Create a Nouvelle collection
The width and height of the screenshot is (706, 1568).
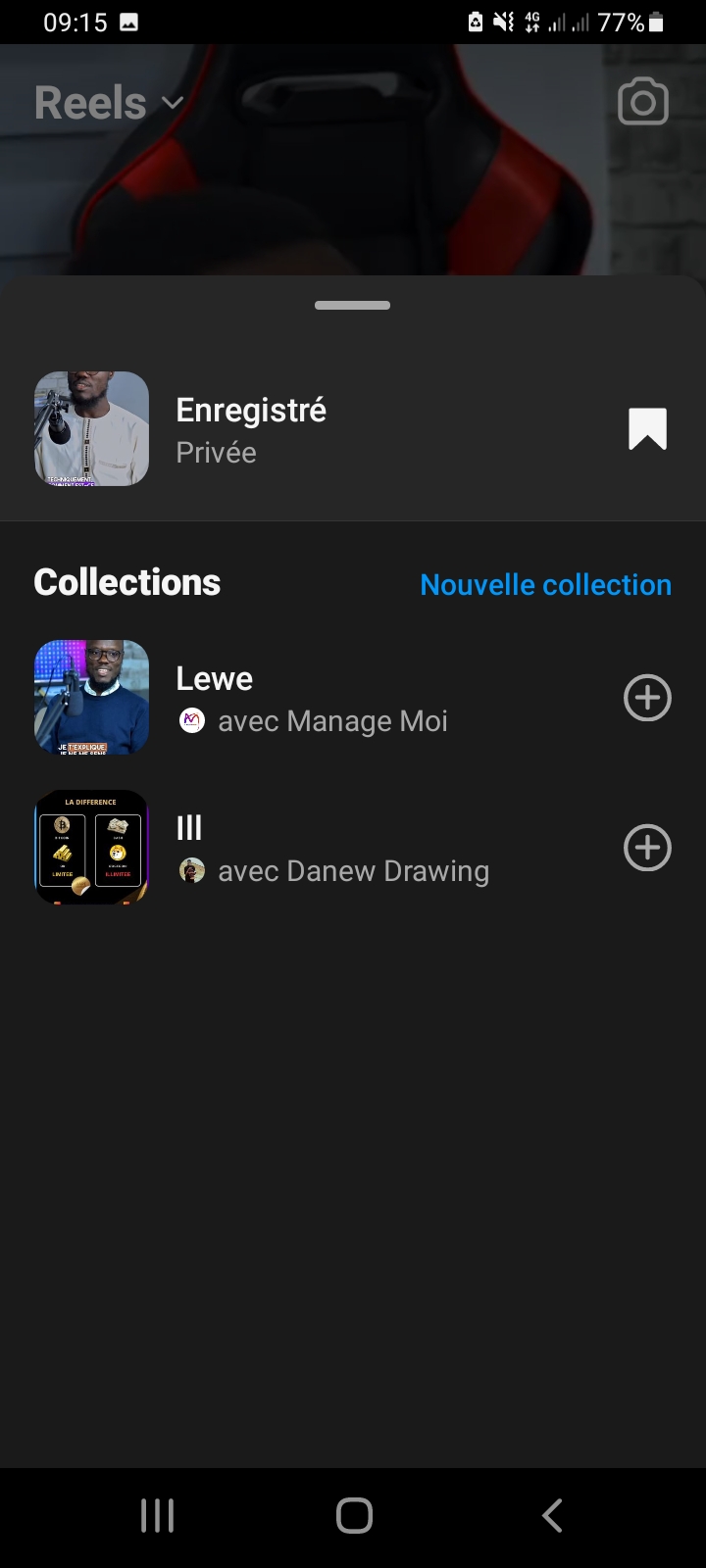[x=545, y=585]
